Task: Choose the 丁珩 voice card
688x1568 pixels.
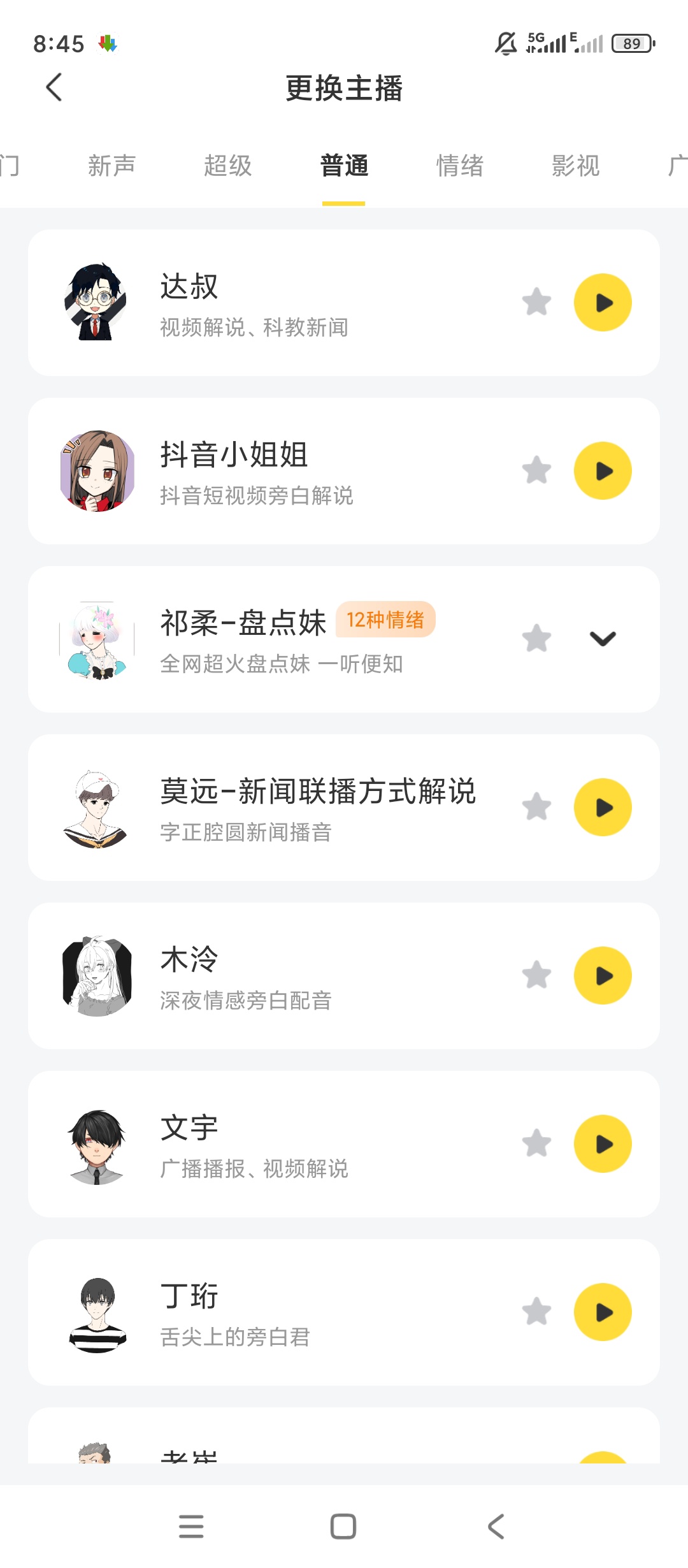Action: pyautogui.click(x=344, y=1312)
